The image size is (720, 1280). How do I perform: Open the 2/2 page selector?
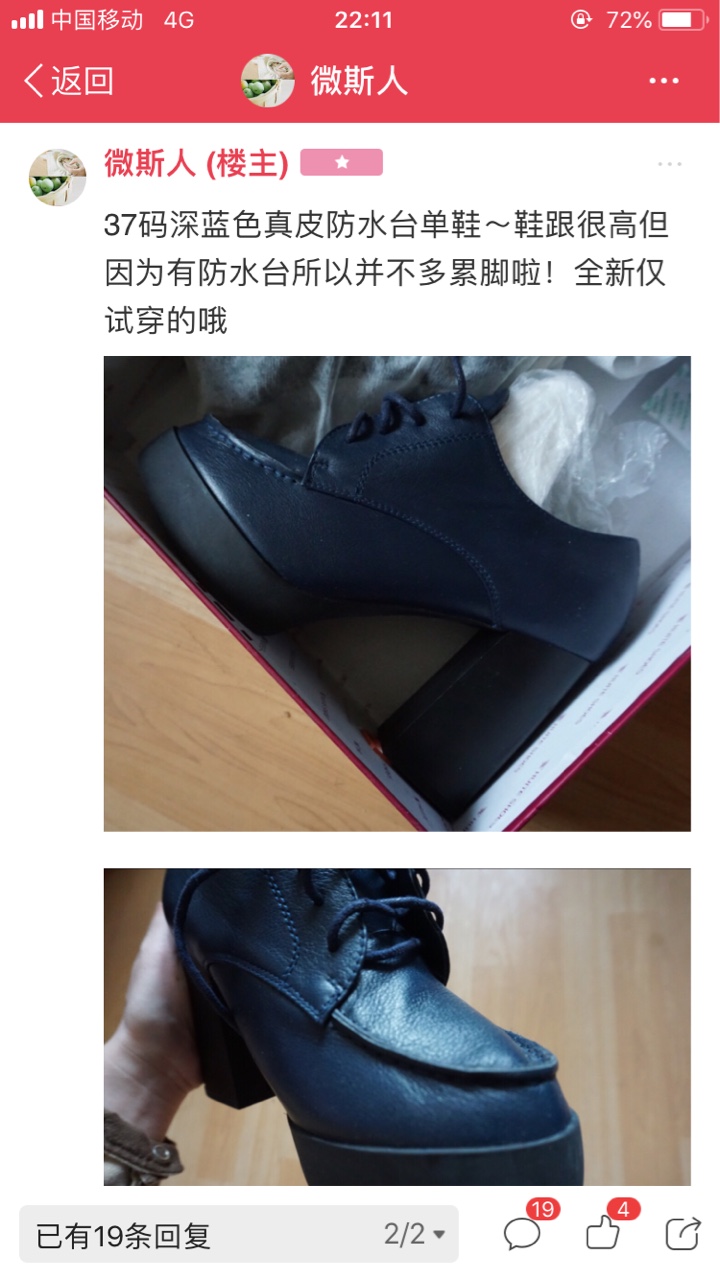point(414,1234)
